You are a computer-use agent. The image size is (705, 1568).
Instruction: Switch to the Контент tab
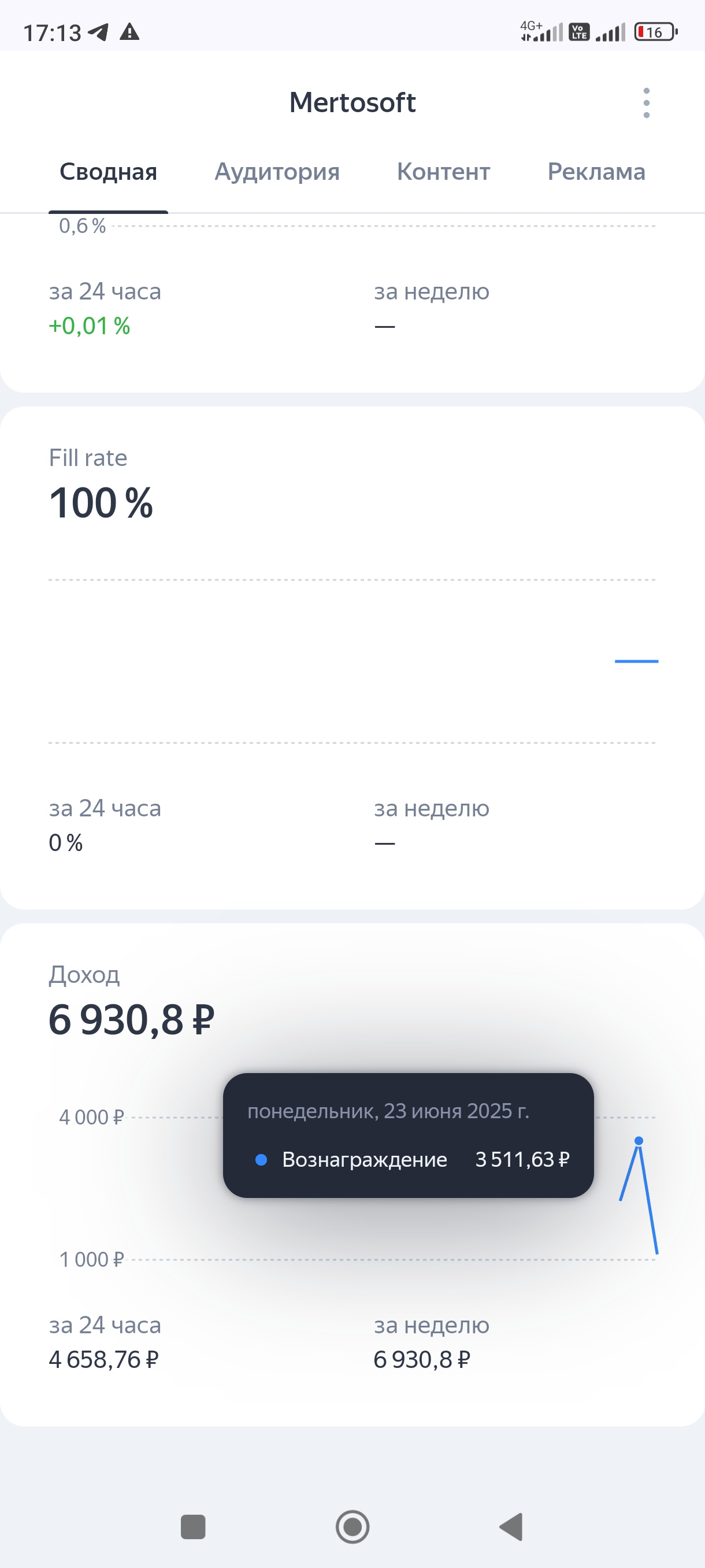[x=443, y=172]
